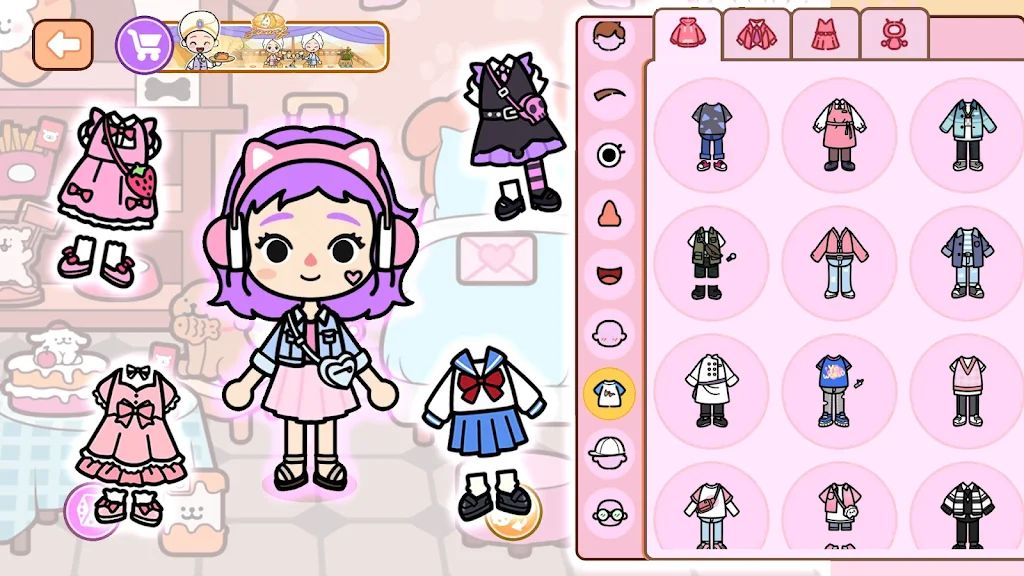Viewport: 1024px width, 576px height.
Task: Switch to the pink hoodie tab
Action: tap(688, 34)
